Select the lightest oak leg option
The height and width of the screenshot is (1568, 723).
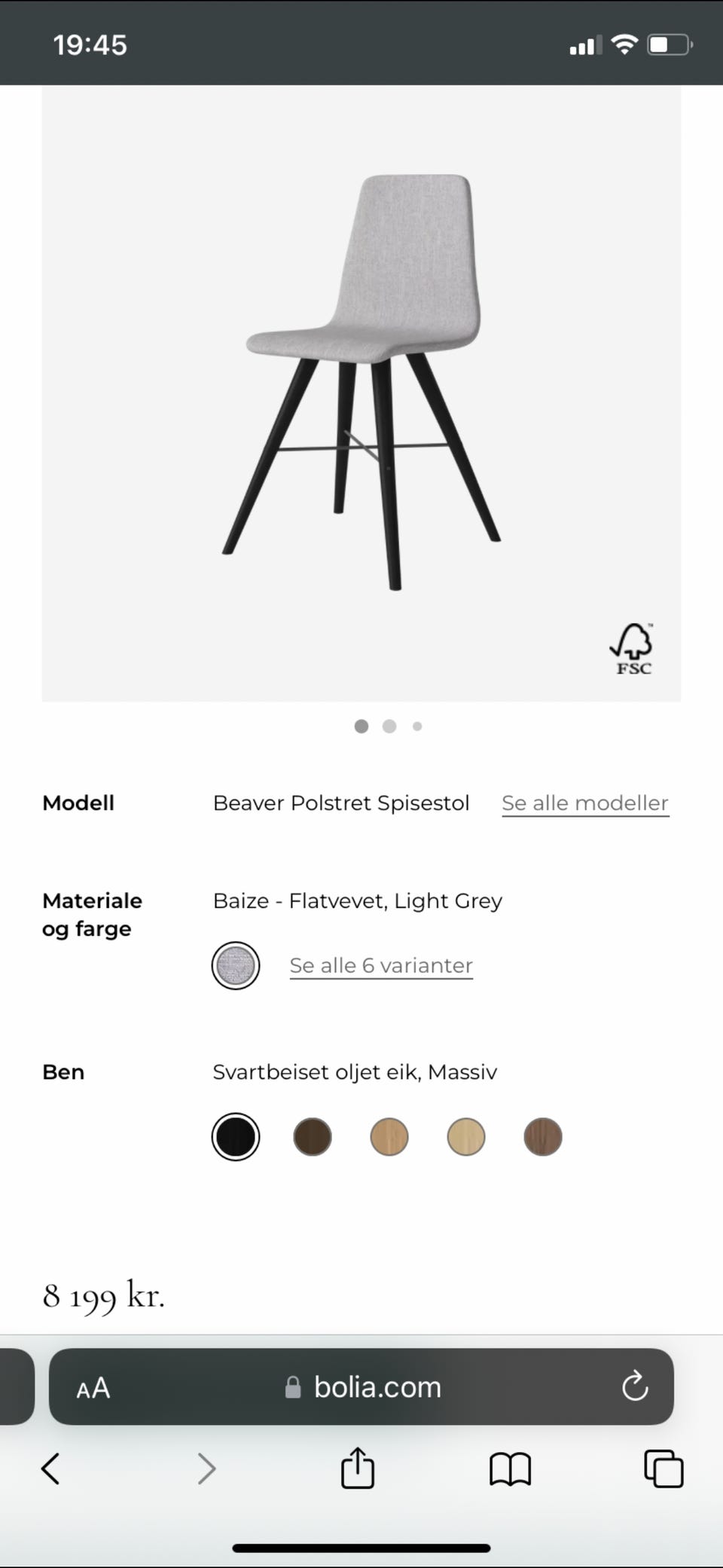tap(465, 1136)
